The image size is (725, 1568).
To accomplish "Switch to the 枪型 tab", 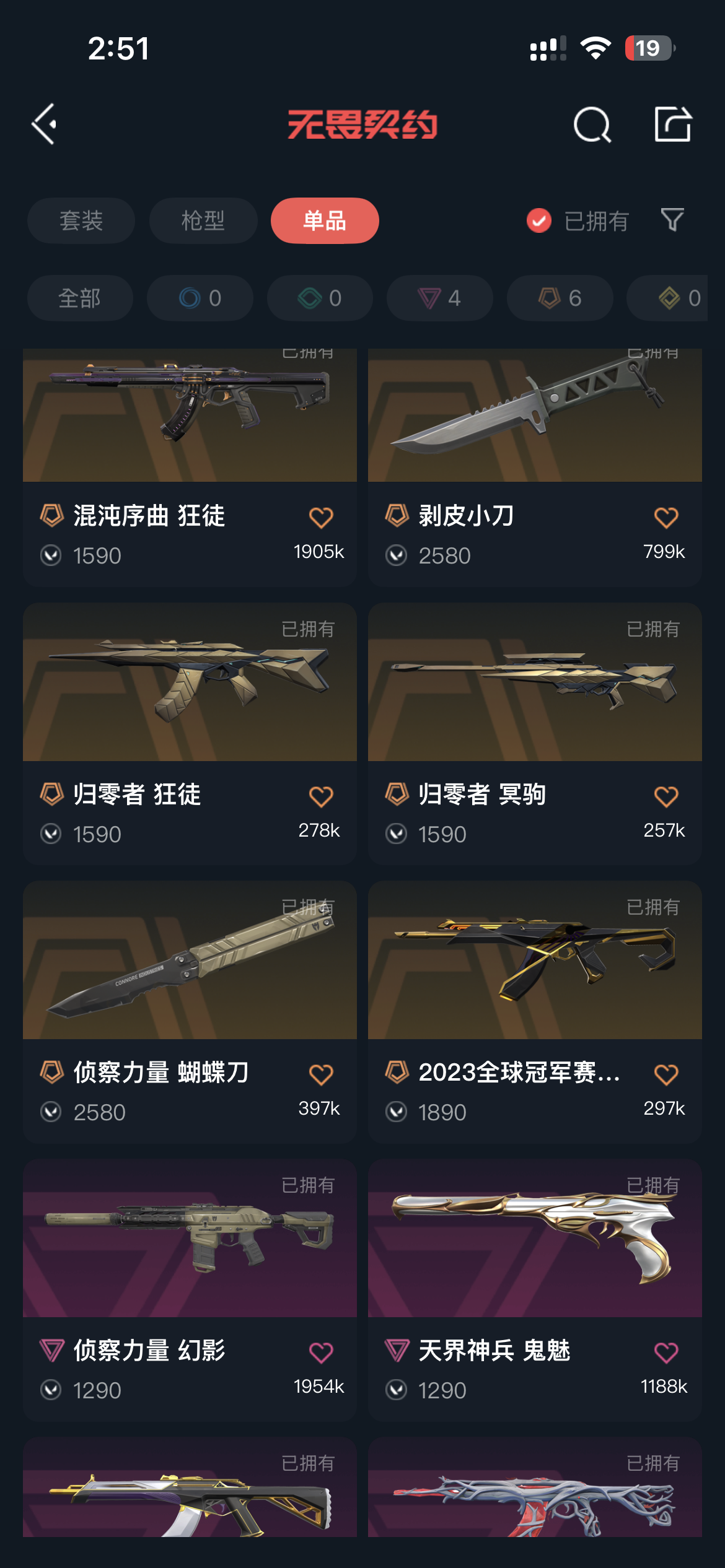I will (203, 220).
